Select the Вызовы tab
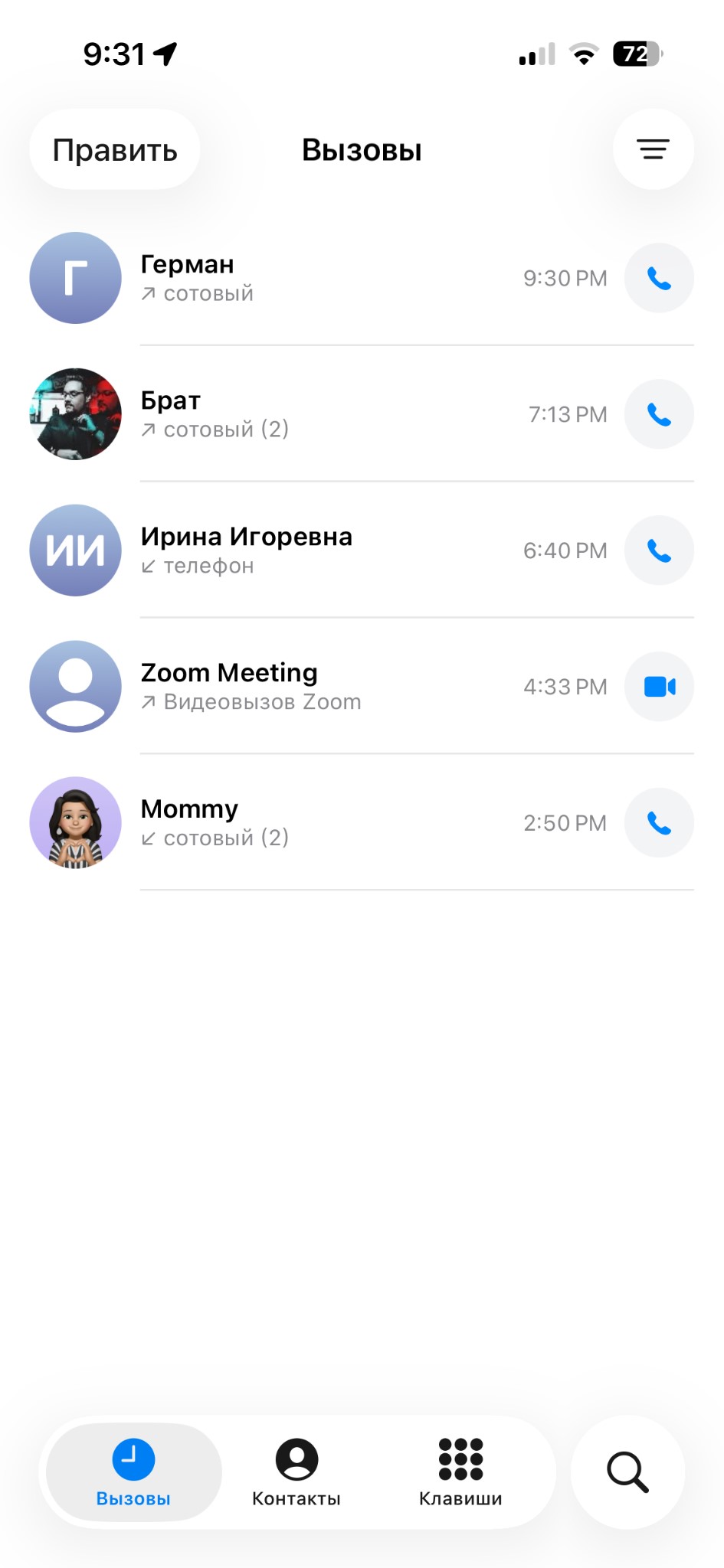 point(133,1472)
